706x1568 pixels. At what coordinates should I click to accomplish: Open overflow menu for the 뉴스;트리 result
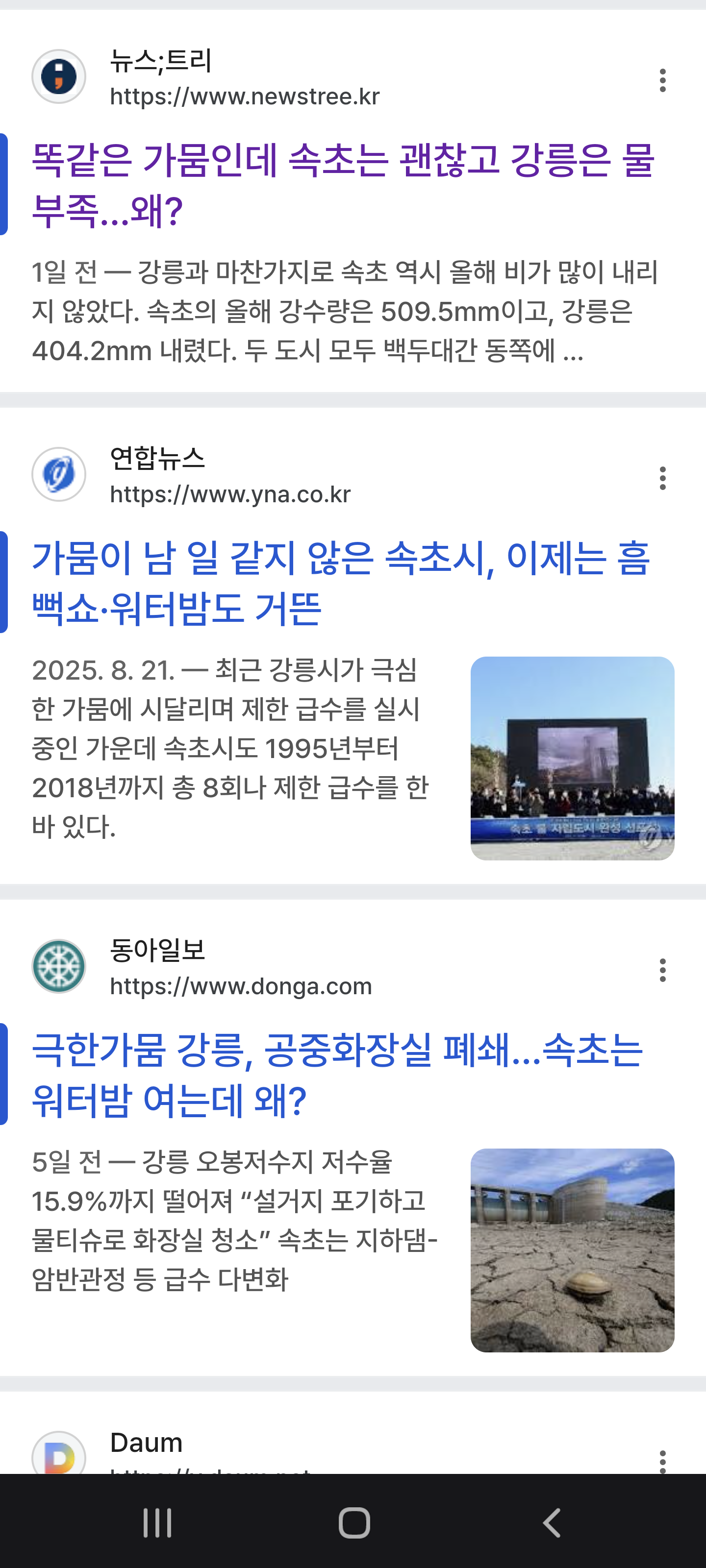coord(662,80)
